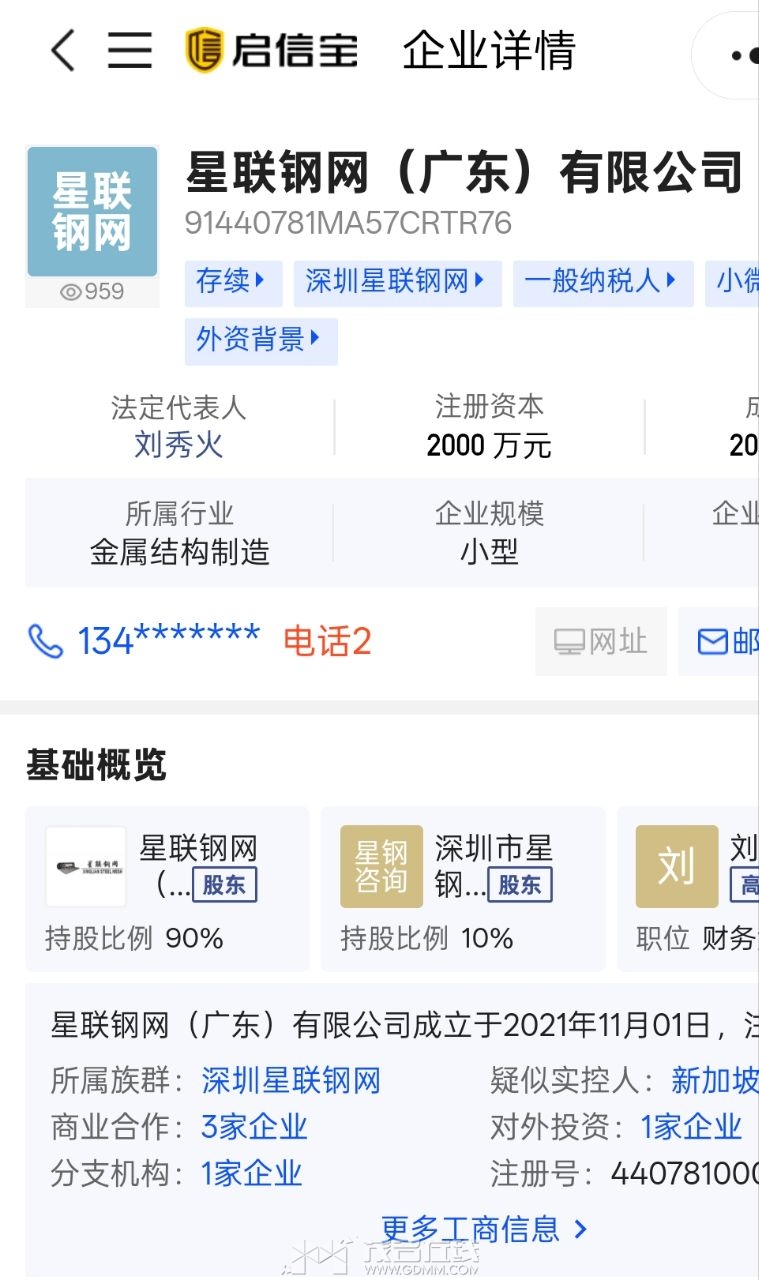View 商业合作 3家企业
The width and height of the screenshot is (759, 1280).
tap(254, 1127)
